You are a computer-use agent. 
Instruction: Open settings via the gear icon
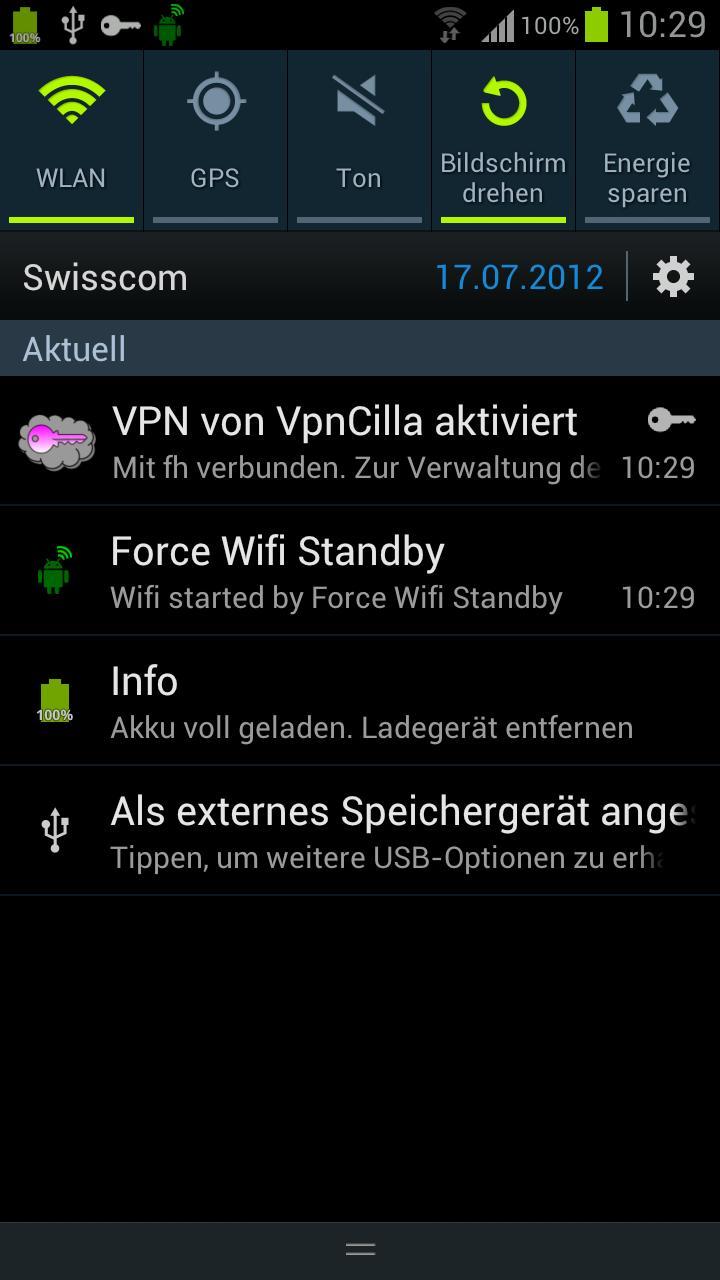pos(673,276)
